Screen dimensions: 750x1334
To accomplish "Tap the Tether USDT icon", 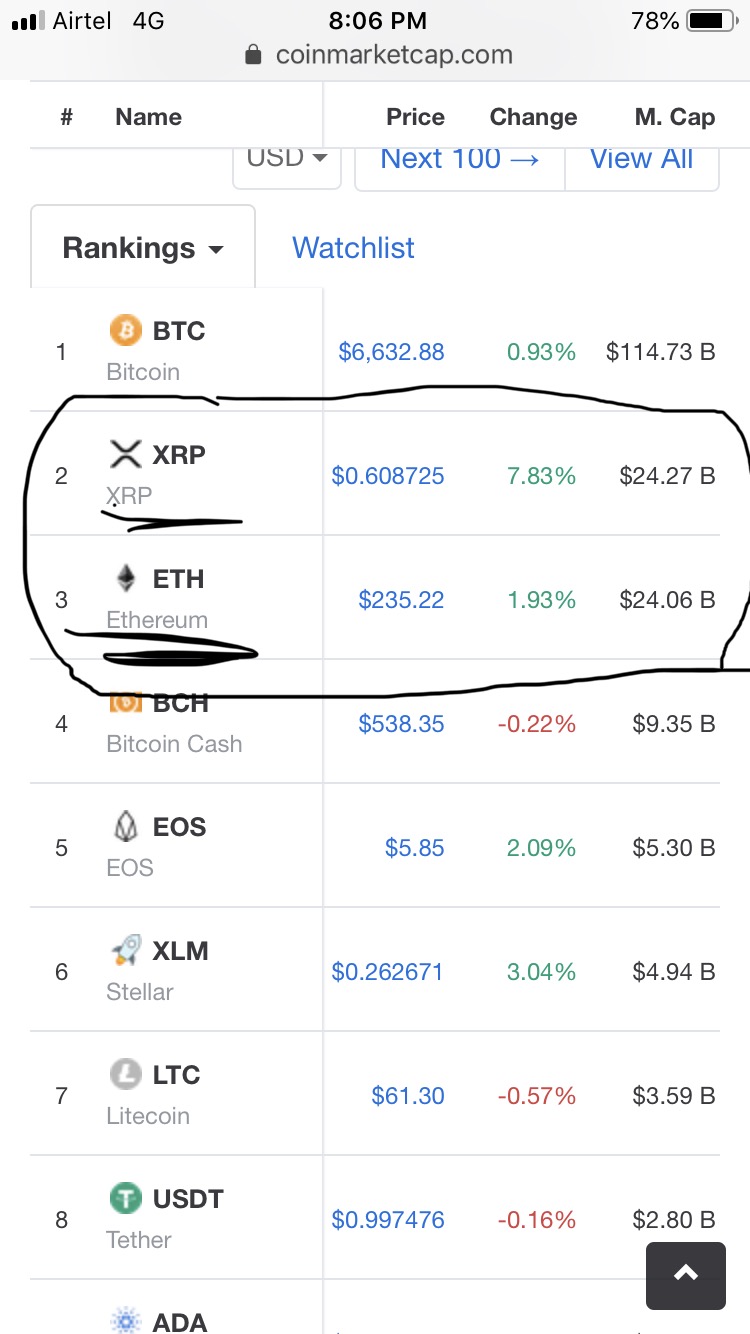I will click(124, 1198).
